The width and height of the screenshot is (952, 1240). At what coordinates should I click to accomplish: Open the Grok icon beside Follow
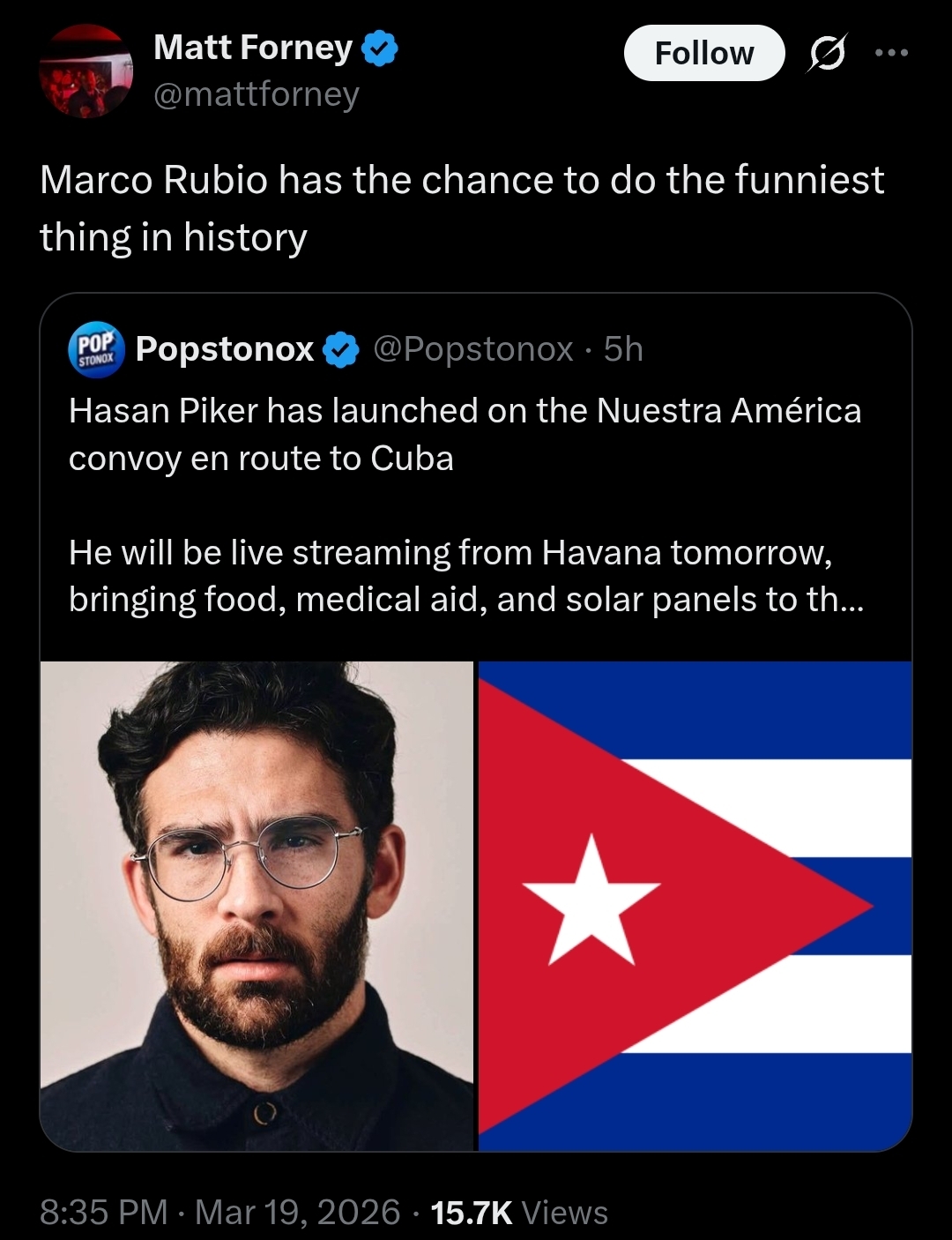(x=828, y=54)
